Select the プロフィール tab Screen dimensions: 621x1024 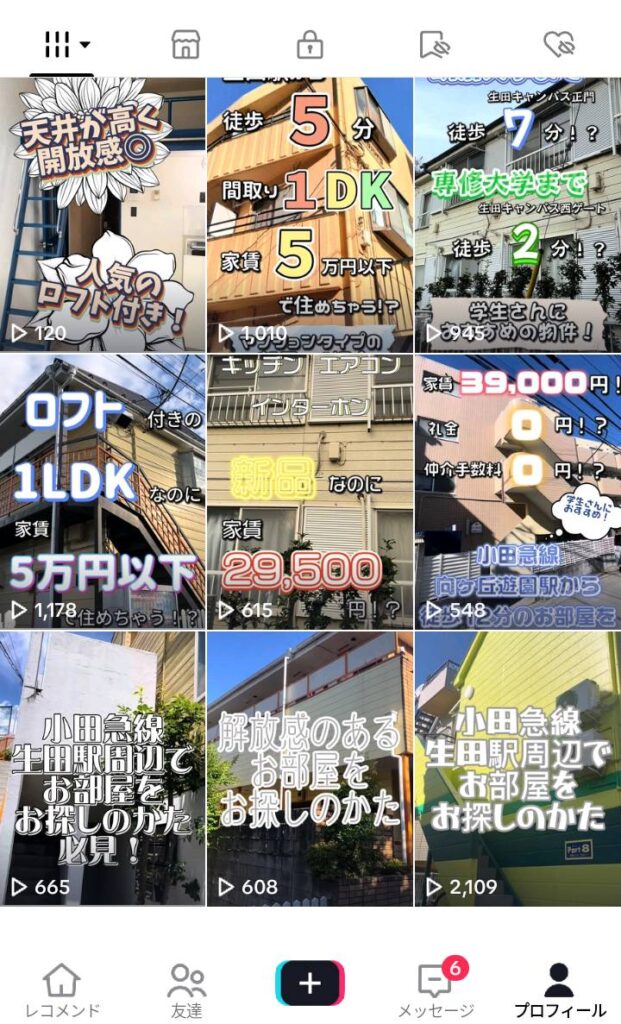[x=559, y=991]
